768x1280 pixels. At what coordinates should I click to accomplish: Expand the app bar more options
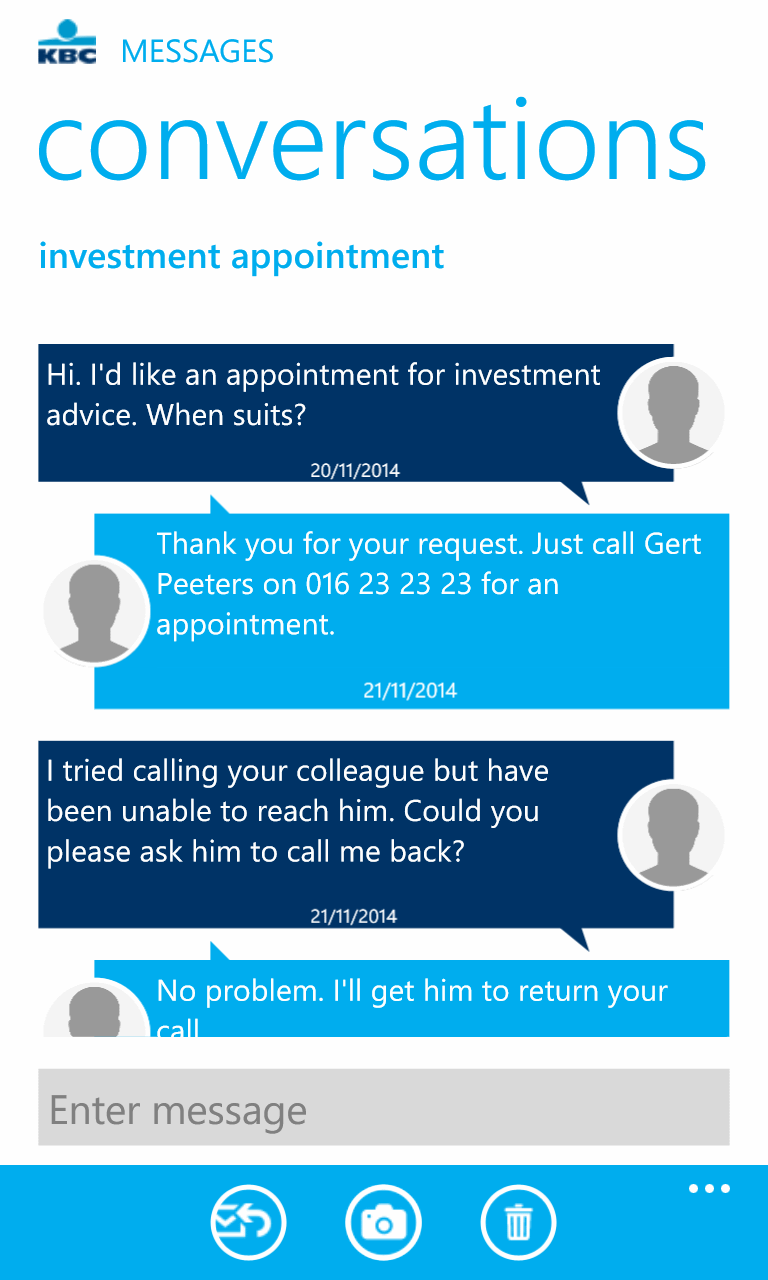pos(709,1189)
